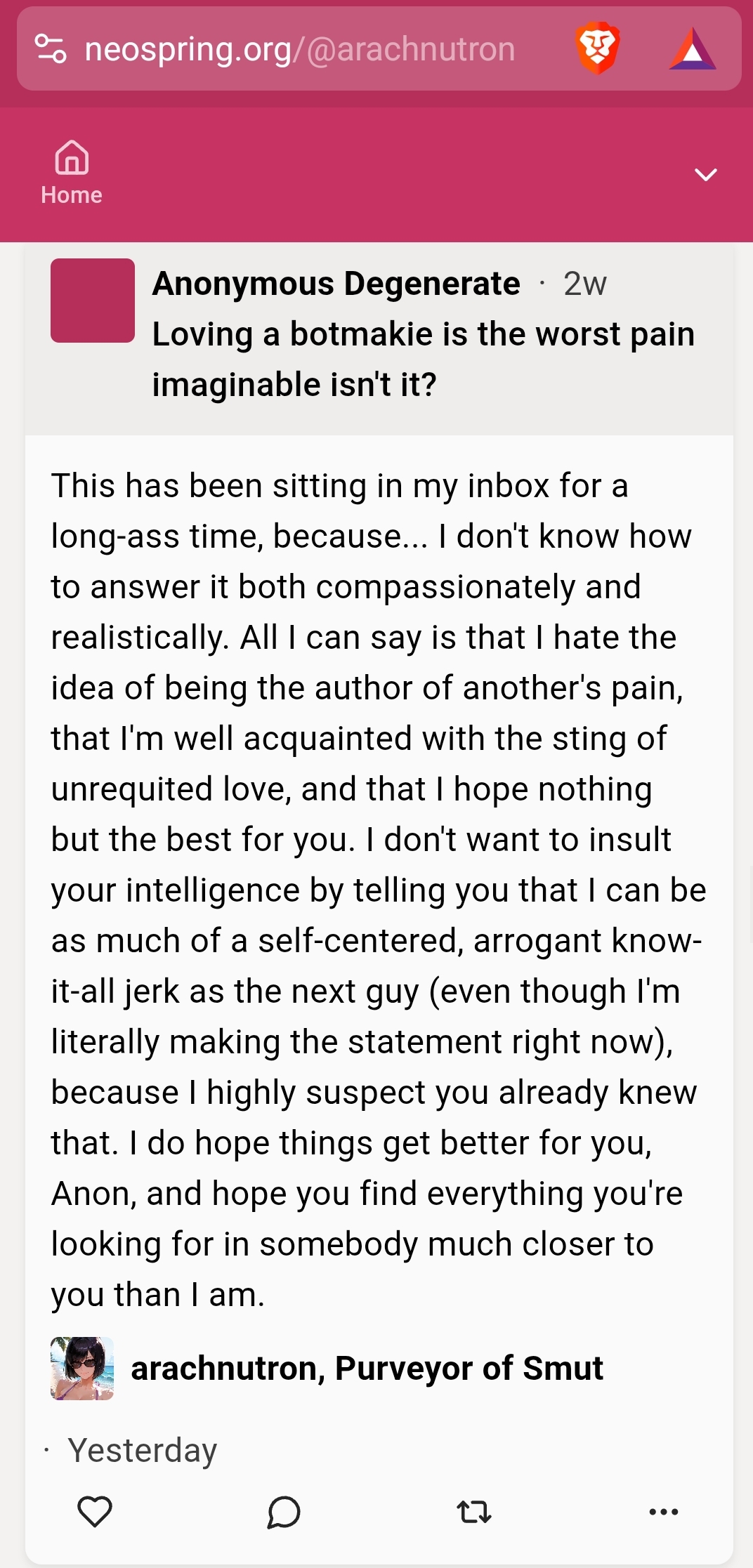The width and height of the screenshot is (753, 1568).
Task: Tap the neospring.org address bar
Action: coord(300,49)
